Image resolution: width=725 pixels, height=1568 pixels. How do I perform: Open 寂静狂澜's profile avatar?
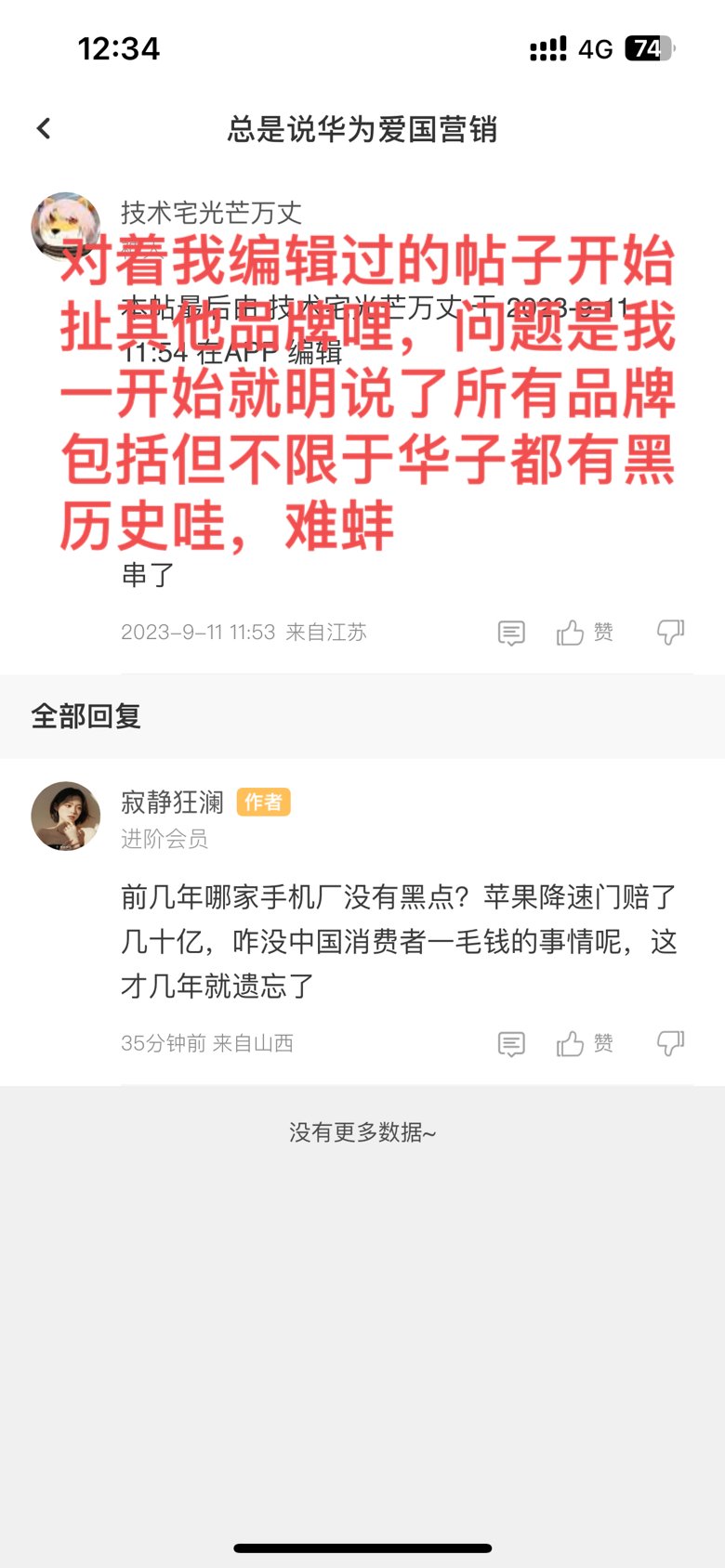click(65, 816)
